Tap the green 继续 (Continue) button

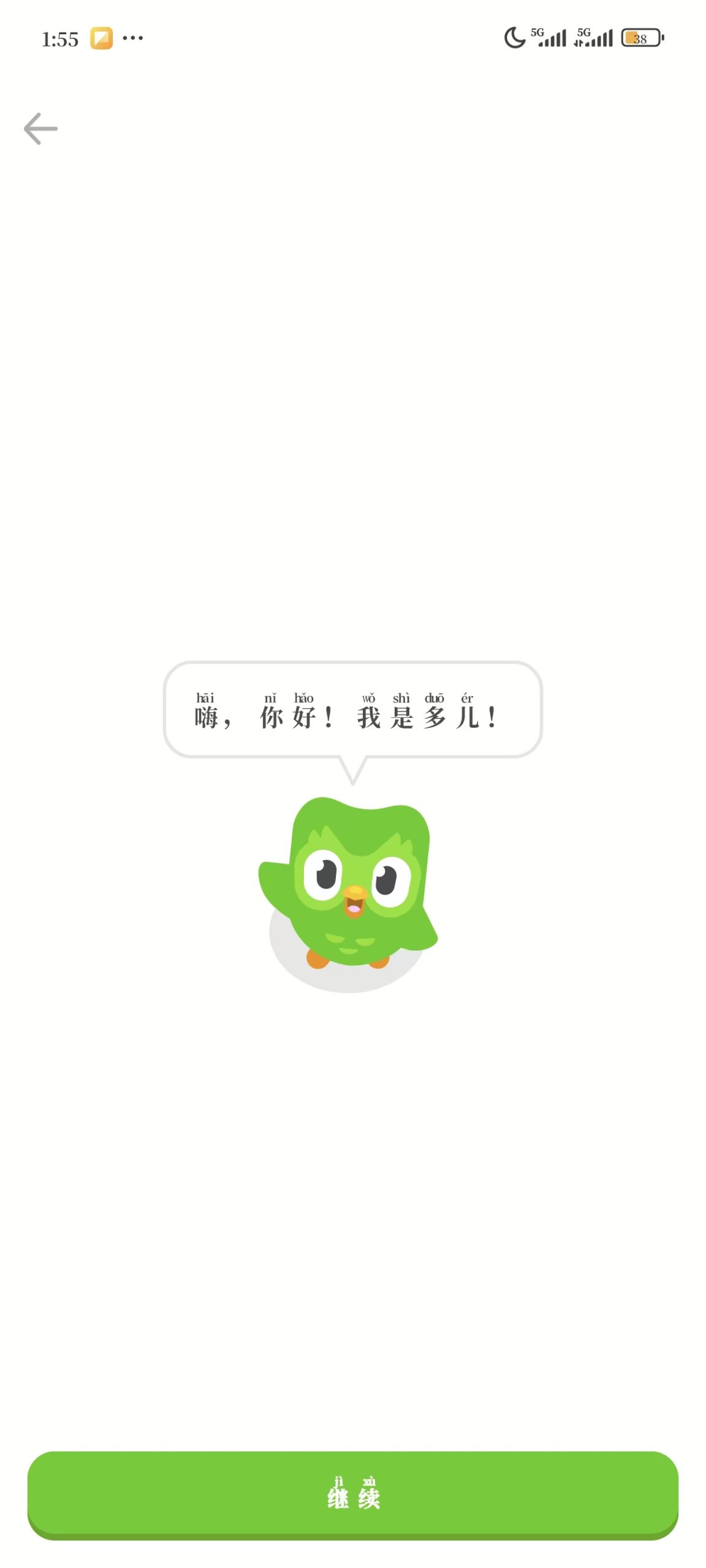352,1493
